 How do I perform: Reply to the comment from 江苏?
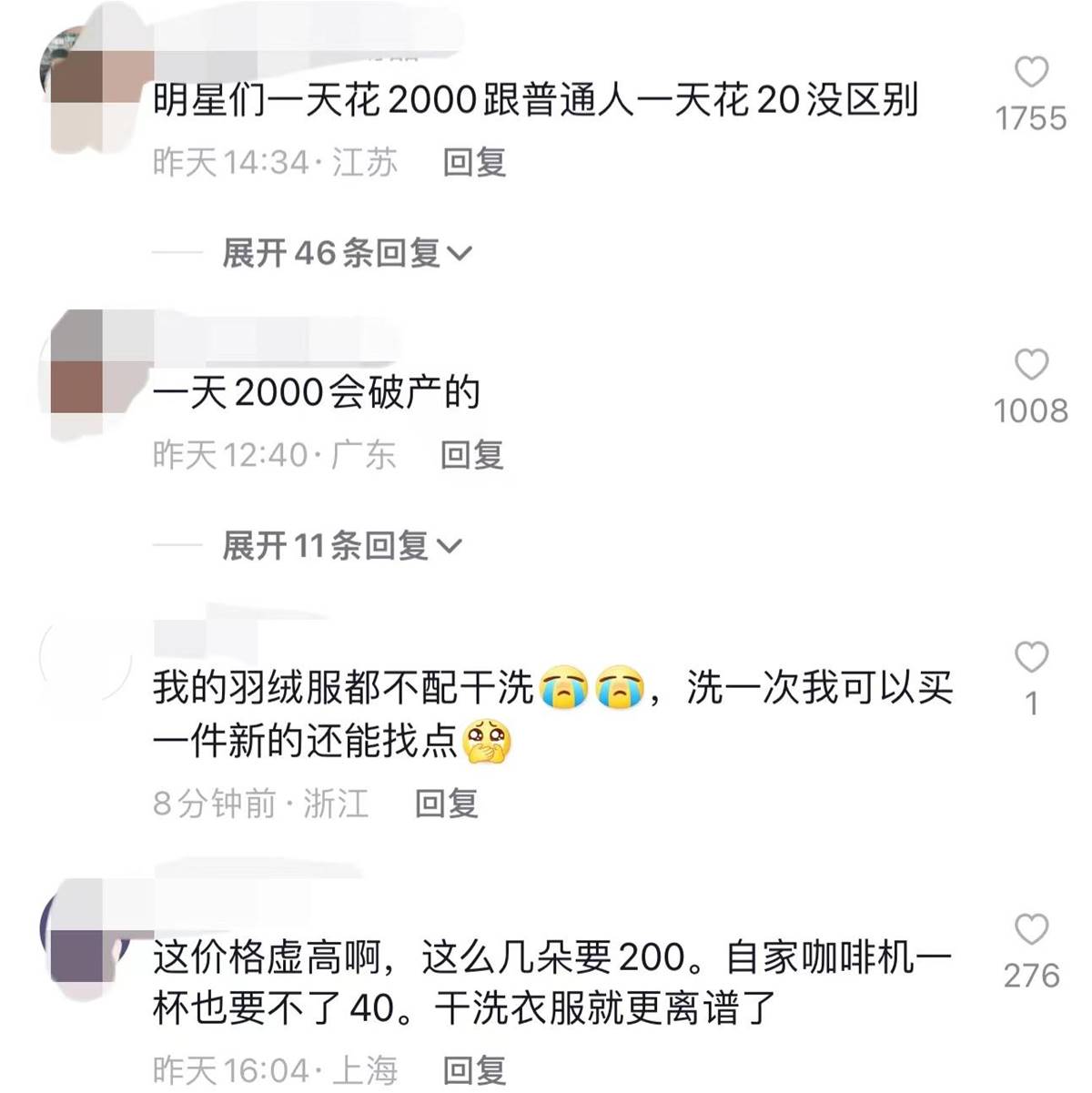[474, 163]
